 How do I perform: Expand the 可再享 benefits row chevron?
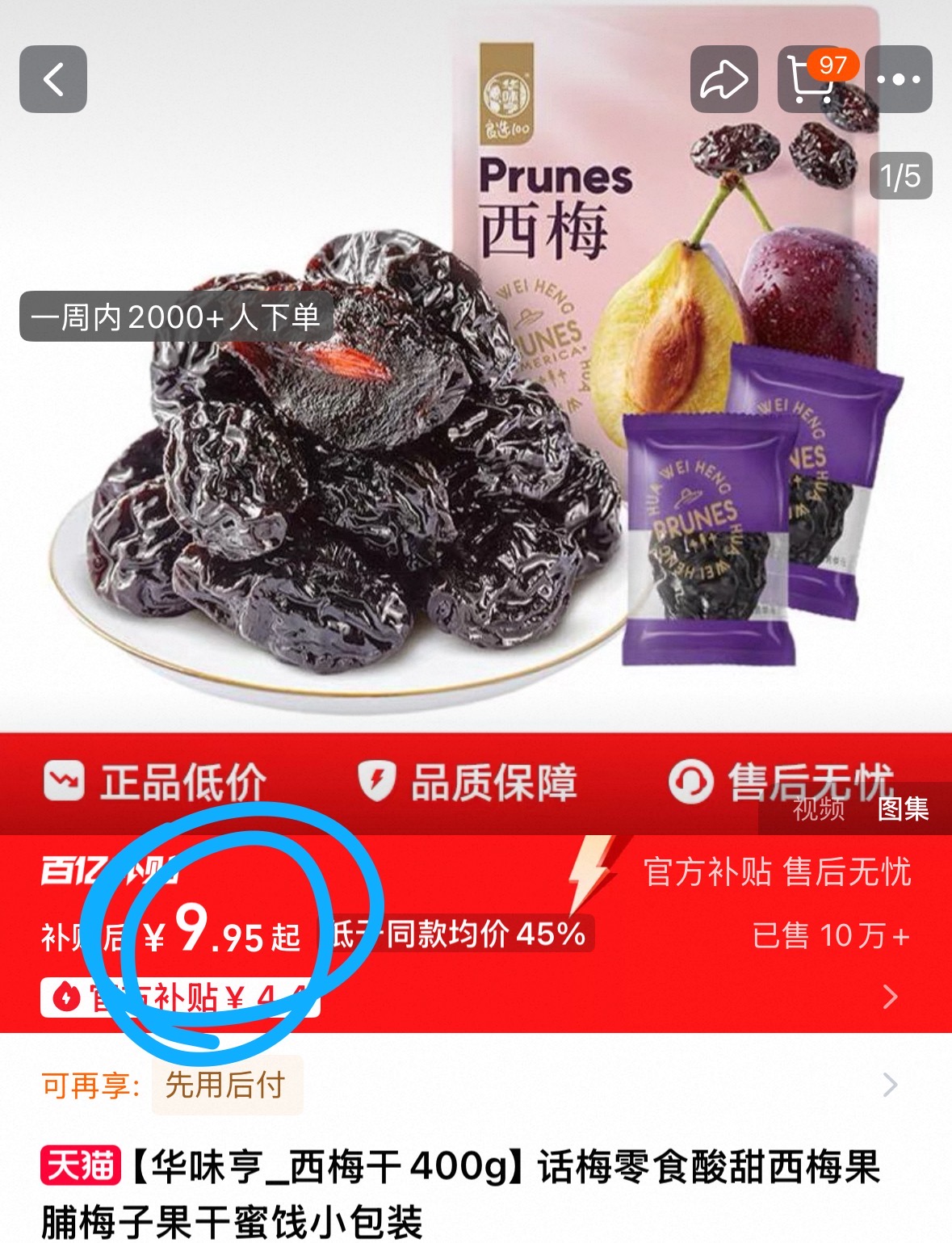click(892, 1086)
